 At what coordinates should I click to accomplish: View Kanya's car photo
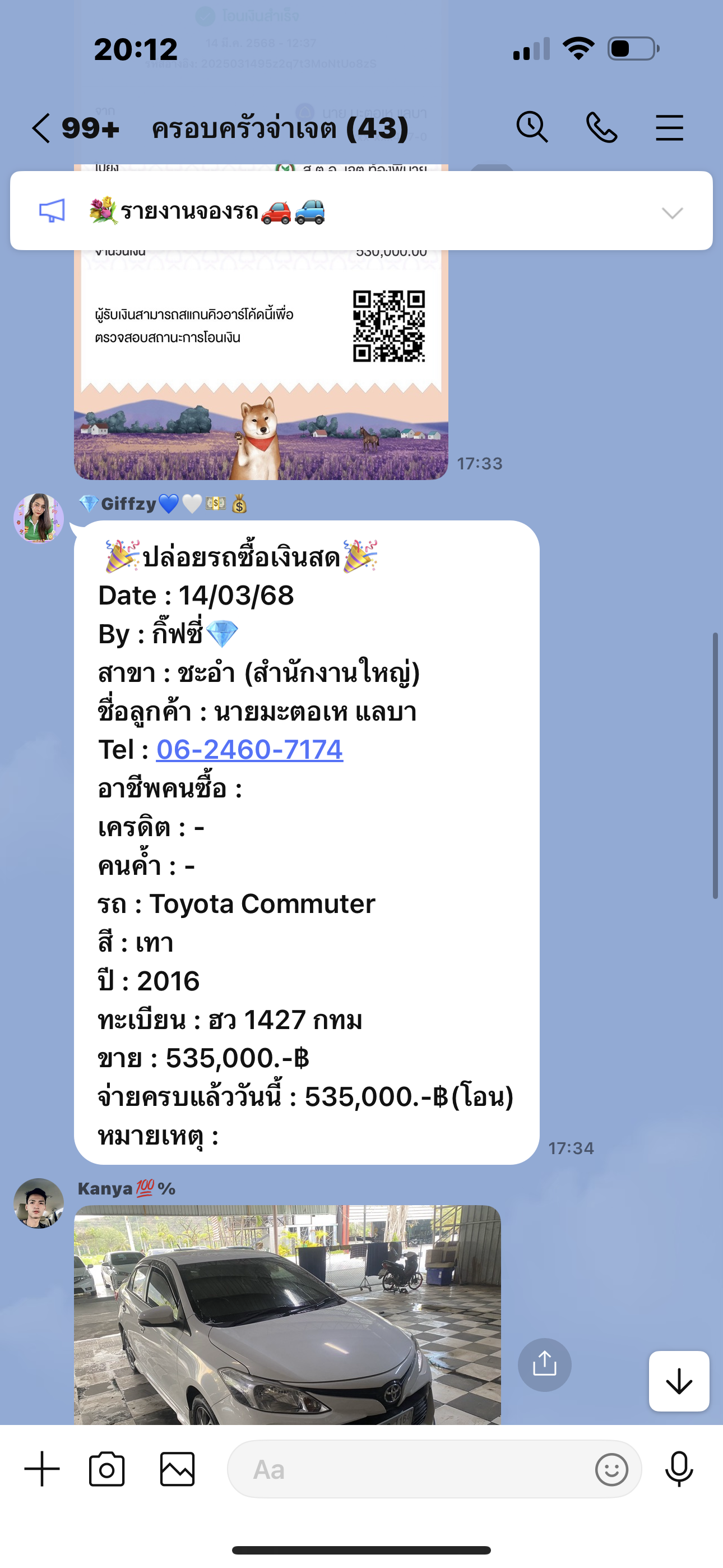[288, 1314]
